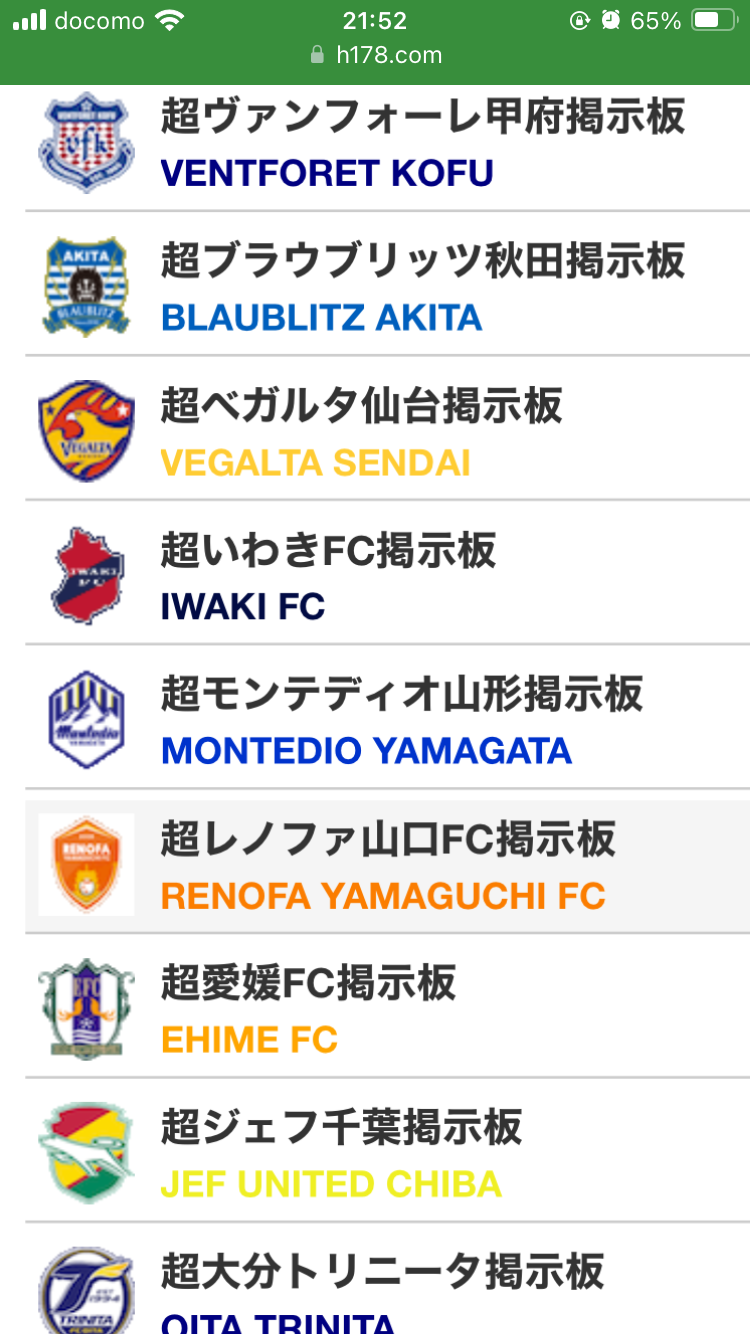Tap the h178.com address bar
This screenshot has width=750, height=1334.
[376, 56]
